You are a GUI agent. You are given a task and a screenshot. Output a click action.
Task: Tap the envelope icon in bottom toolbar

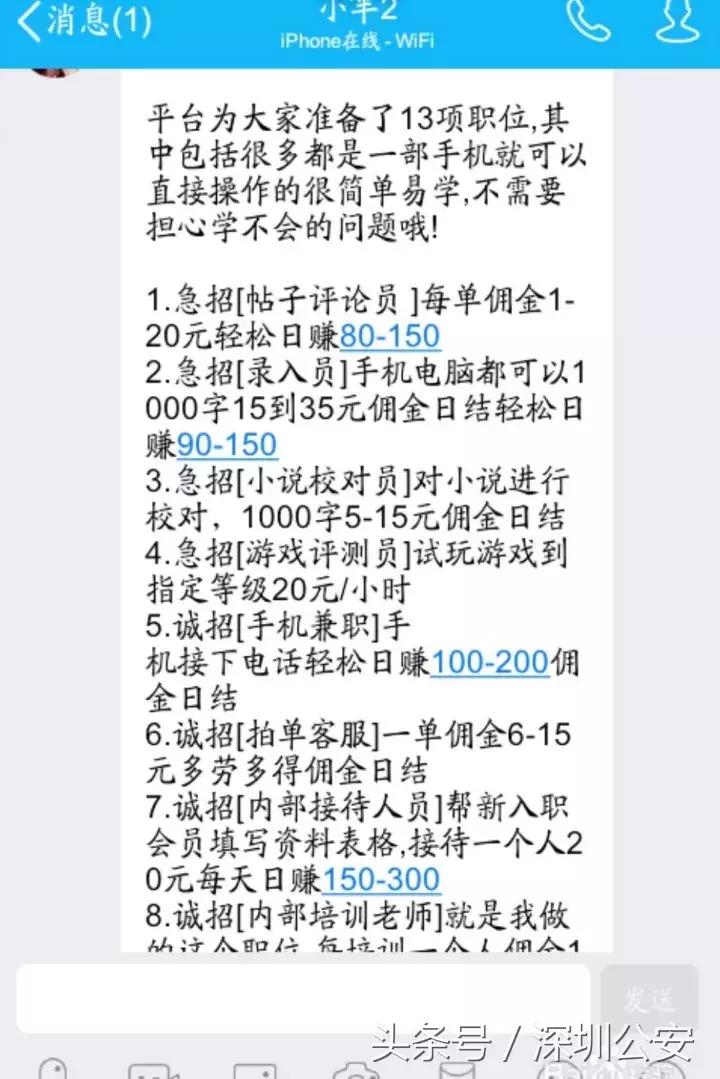(x=455, y=1070)
